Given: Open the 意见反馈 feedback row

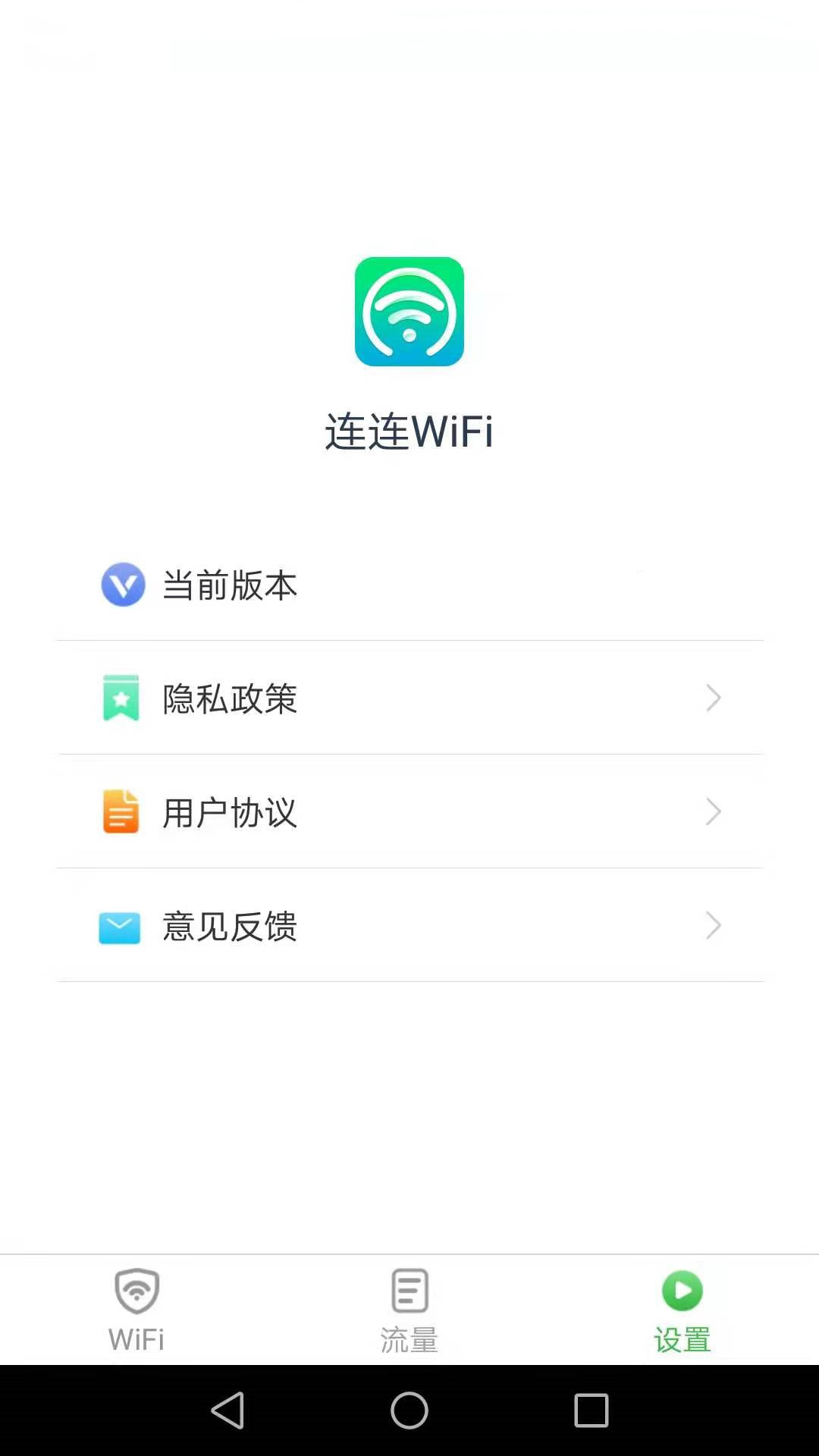Looking at the screenshot, I should tap(409, 926).
